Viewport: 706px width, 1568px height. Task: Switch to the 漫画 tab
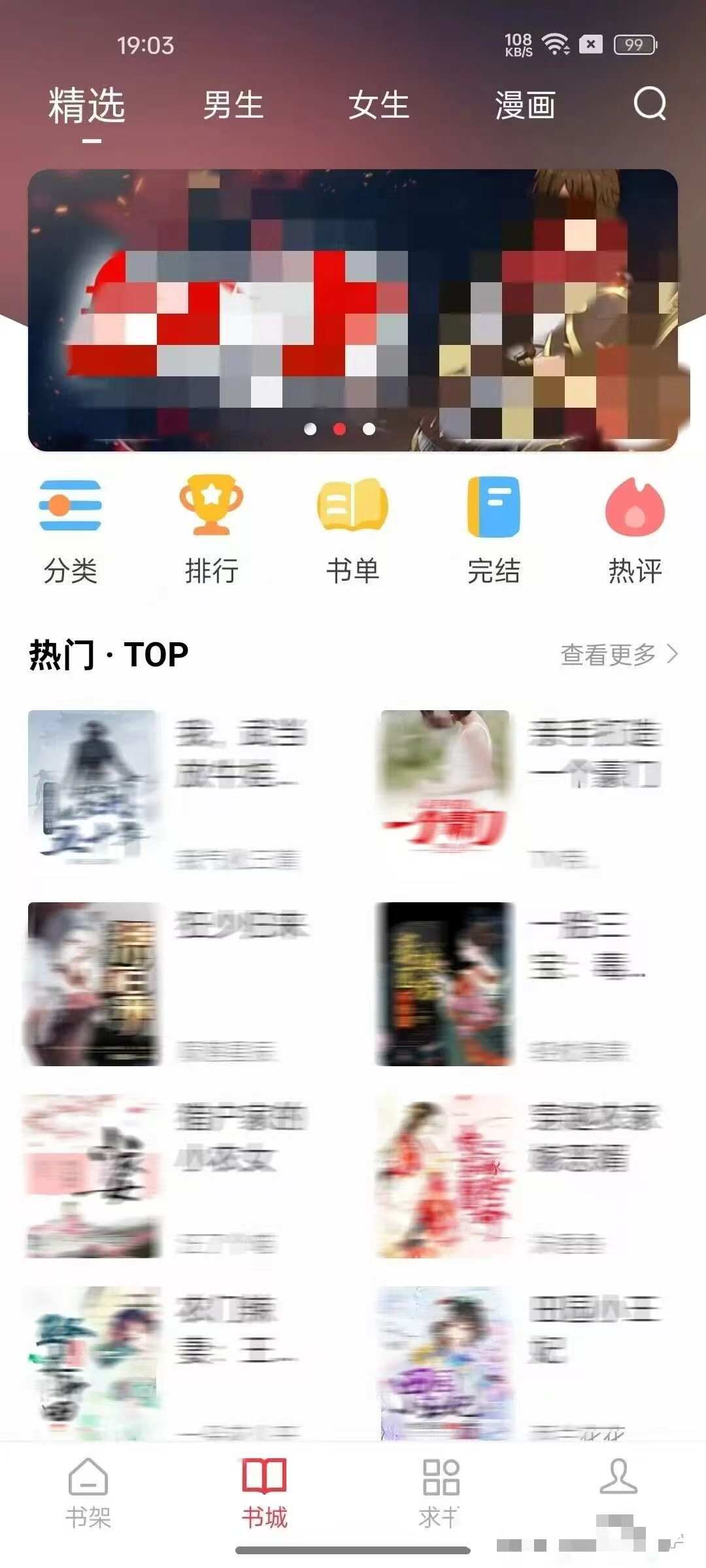coord(525,105)
